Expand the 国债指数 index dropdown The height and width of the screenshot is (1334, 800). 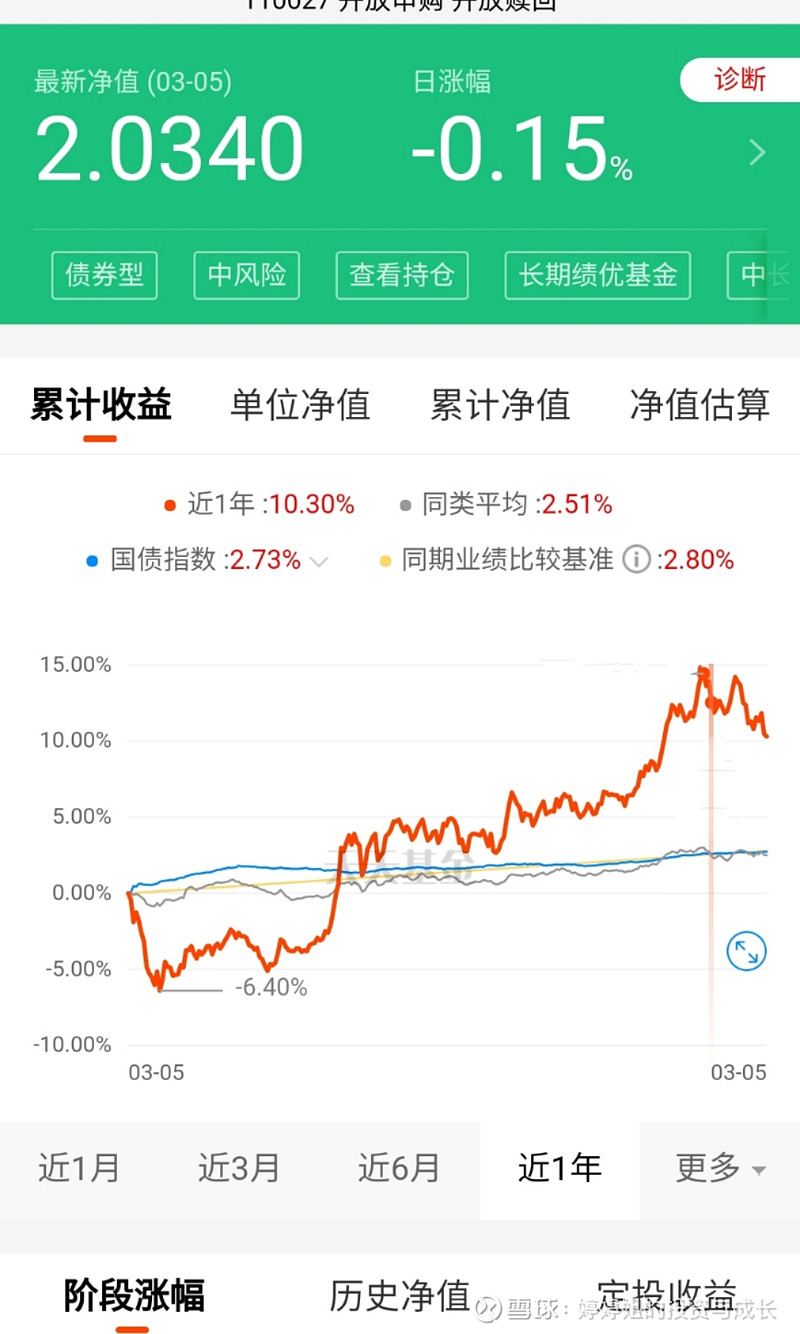319,561
